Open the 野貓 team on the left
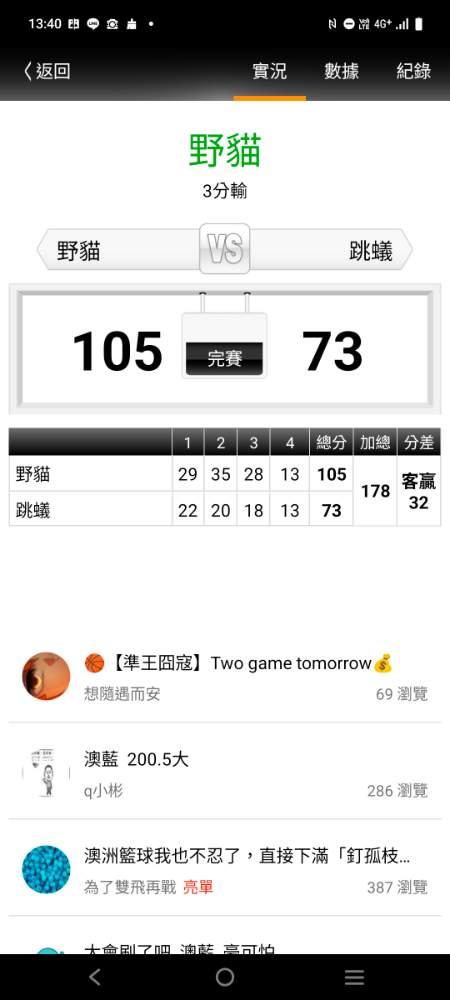 [119, 251]
